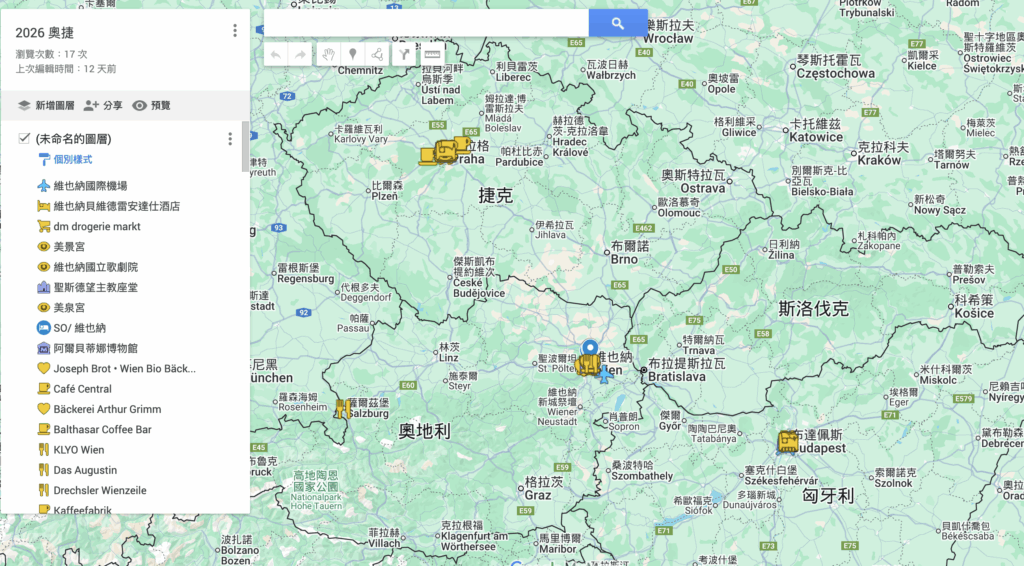Select the measure distance ruler tool

tap(432, 54)
